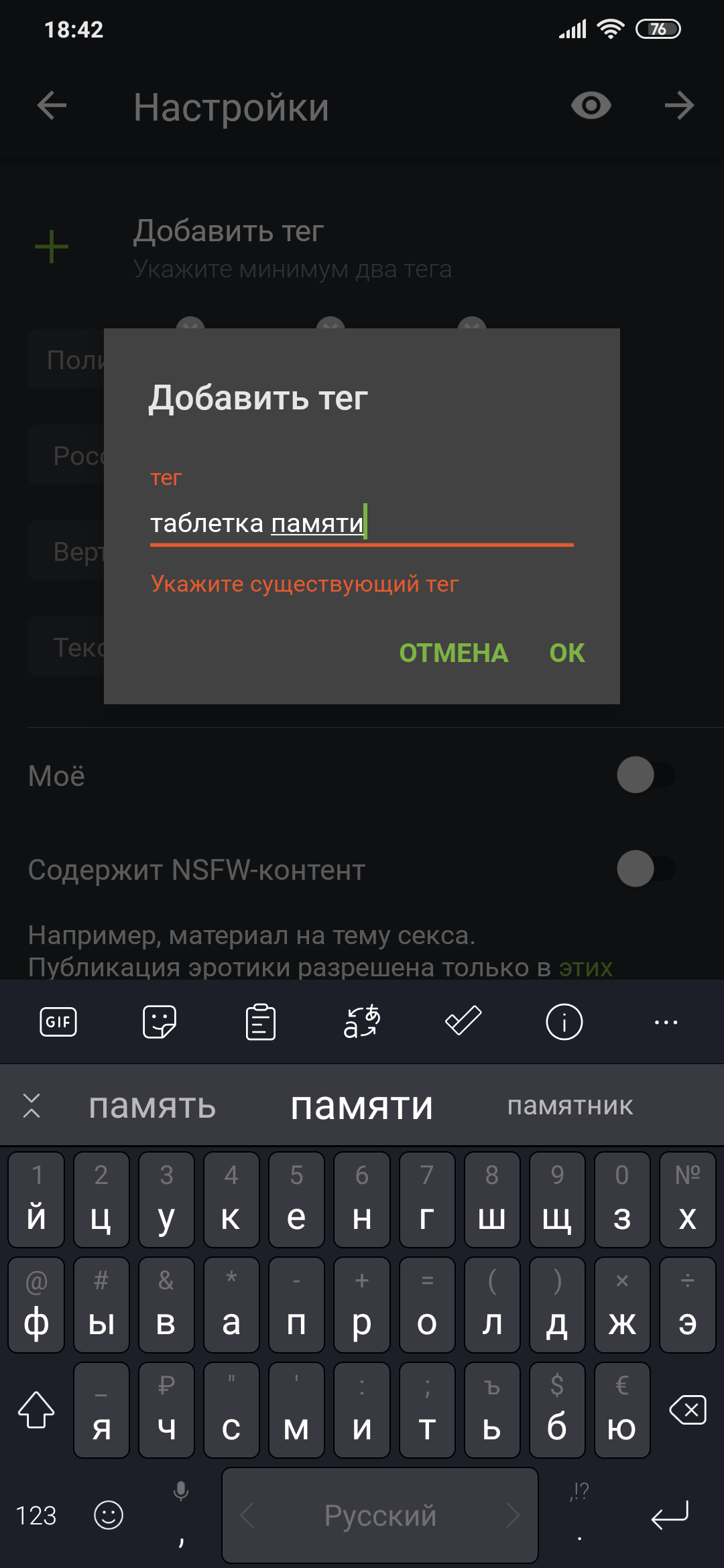Tap the shift key
The width and height of the screenshot is (724, 1568).
tap(36, 1410)
